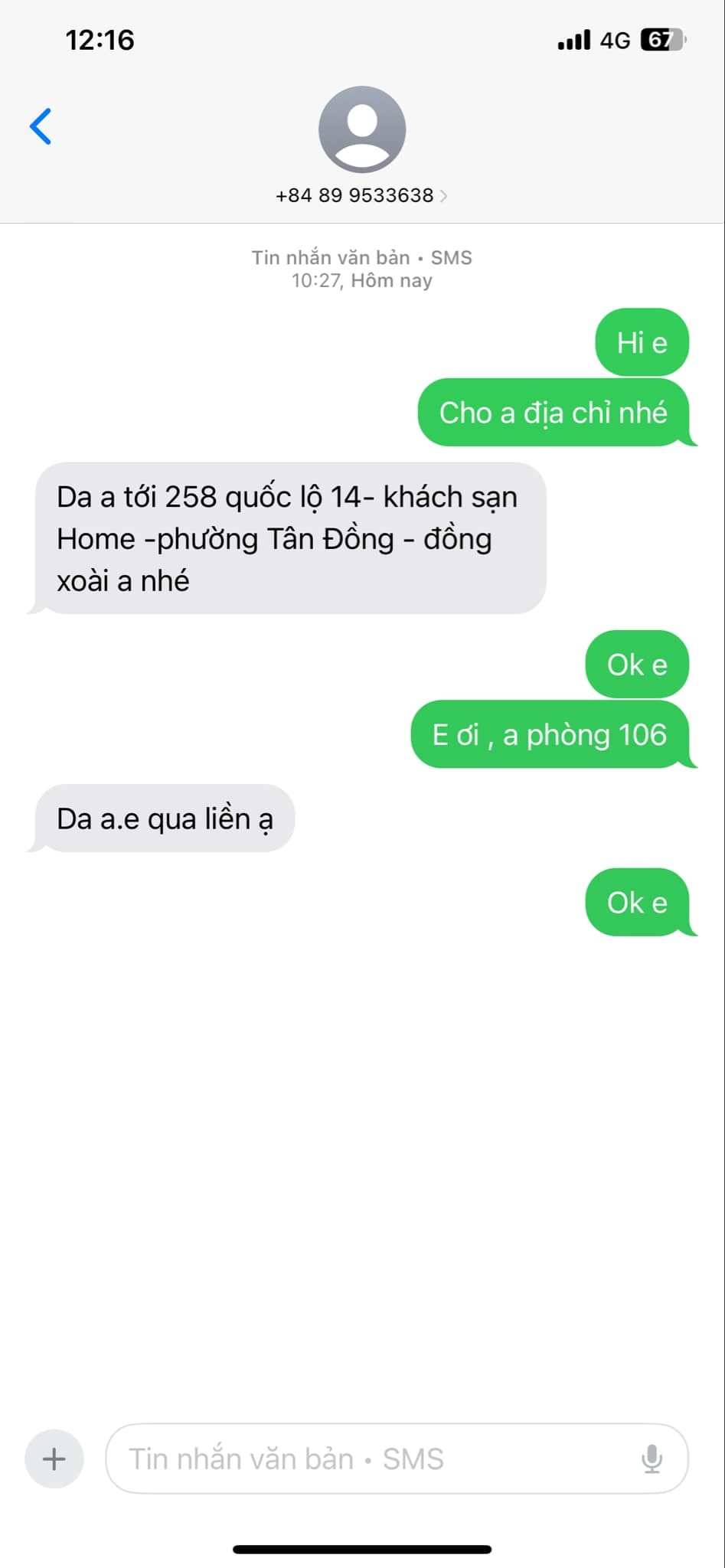This screenshot has height=1568, width=725.
Task: Focus the Tin nhắn văn bản SMS field
Action: point(367,1459)
